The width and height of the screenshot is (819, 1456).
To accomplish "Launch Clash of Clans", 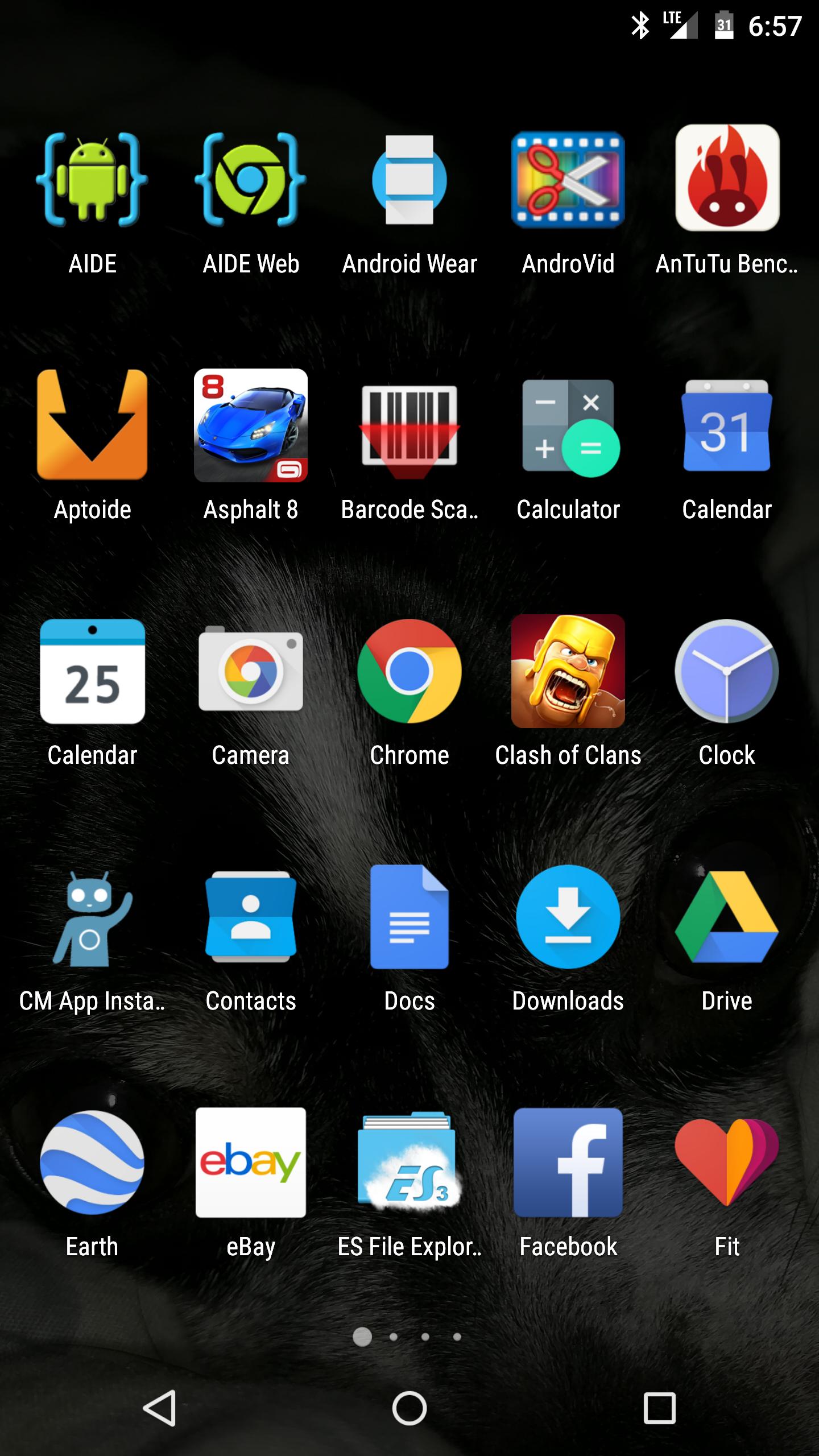I will (x=569, y=671).
